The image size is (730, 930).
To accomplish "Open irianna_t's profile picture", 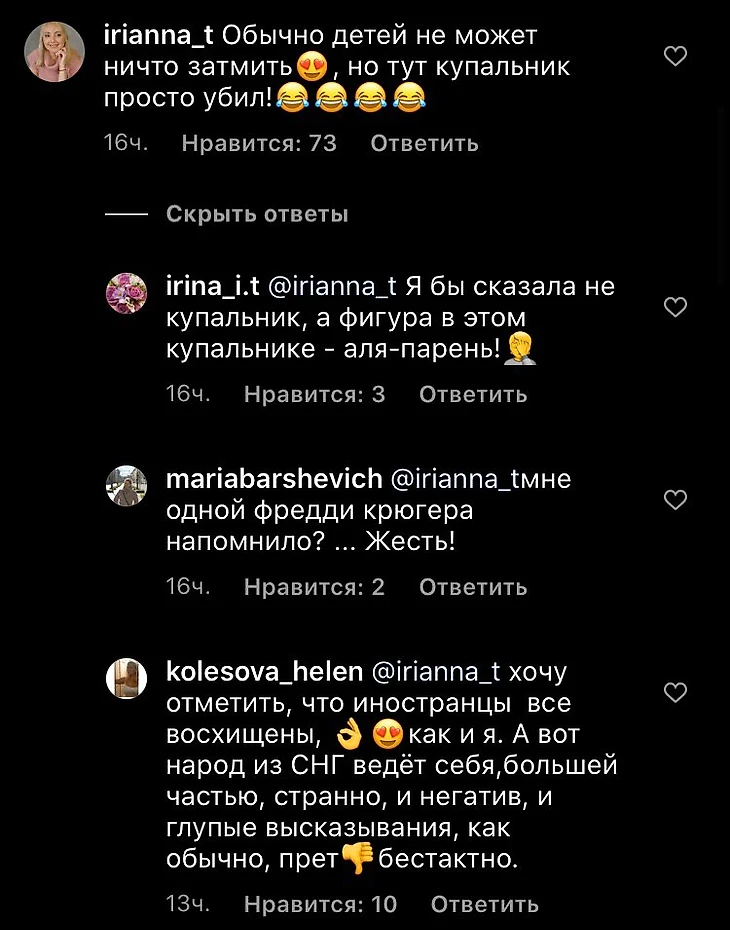I will click(54, 52).
